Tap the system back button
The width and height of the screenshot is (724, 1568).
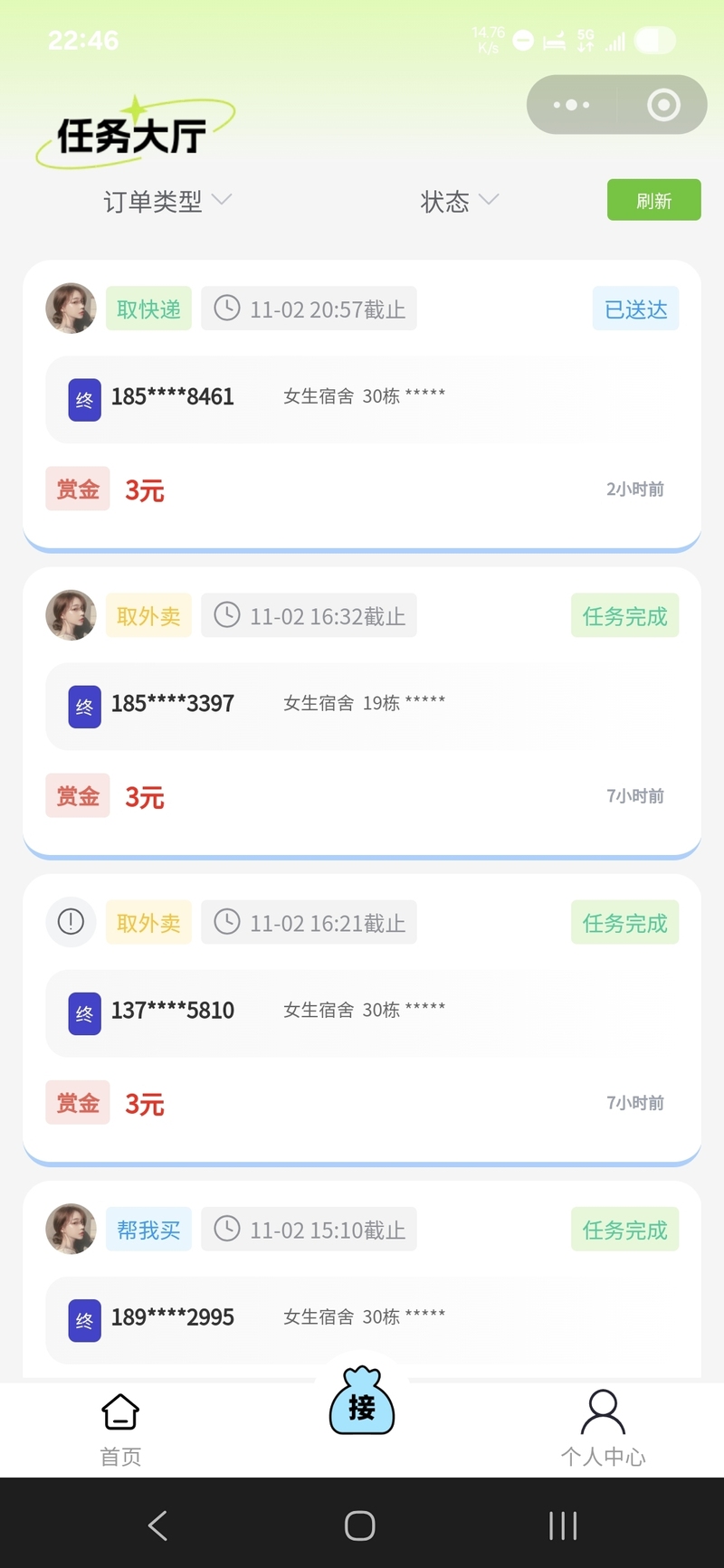point(158,1525)
